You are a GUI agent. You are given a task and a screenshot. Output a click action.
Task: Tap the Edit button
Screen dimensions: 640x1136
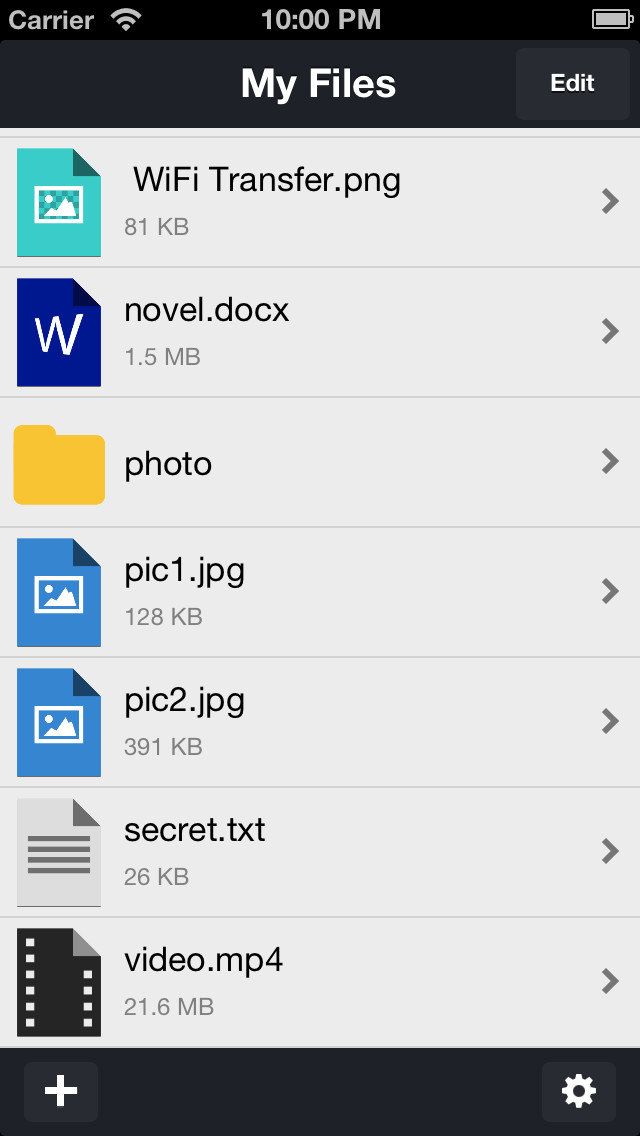[572, 83]
